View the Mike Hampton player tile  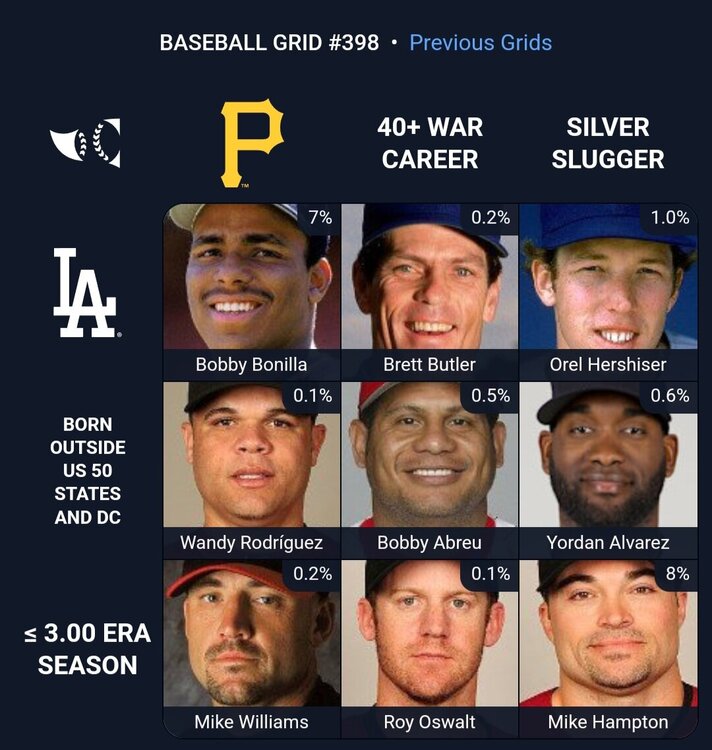pyautogui.click(x=608, y=646)
